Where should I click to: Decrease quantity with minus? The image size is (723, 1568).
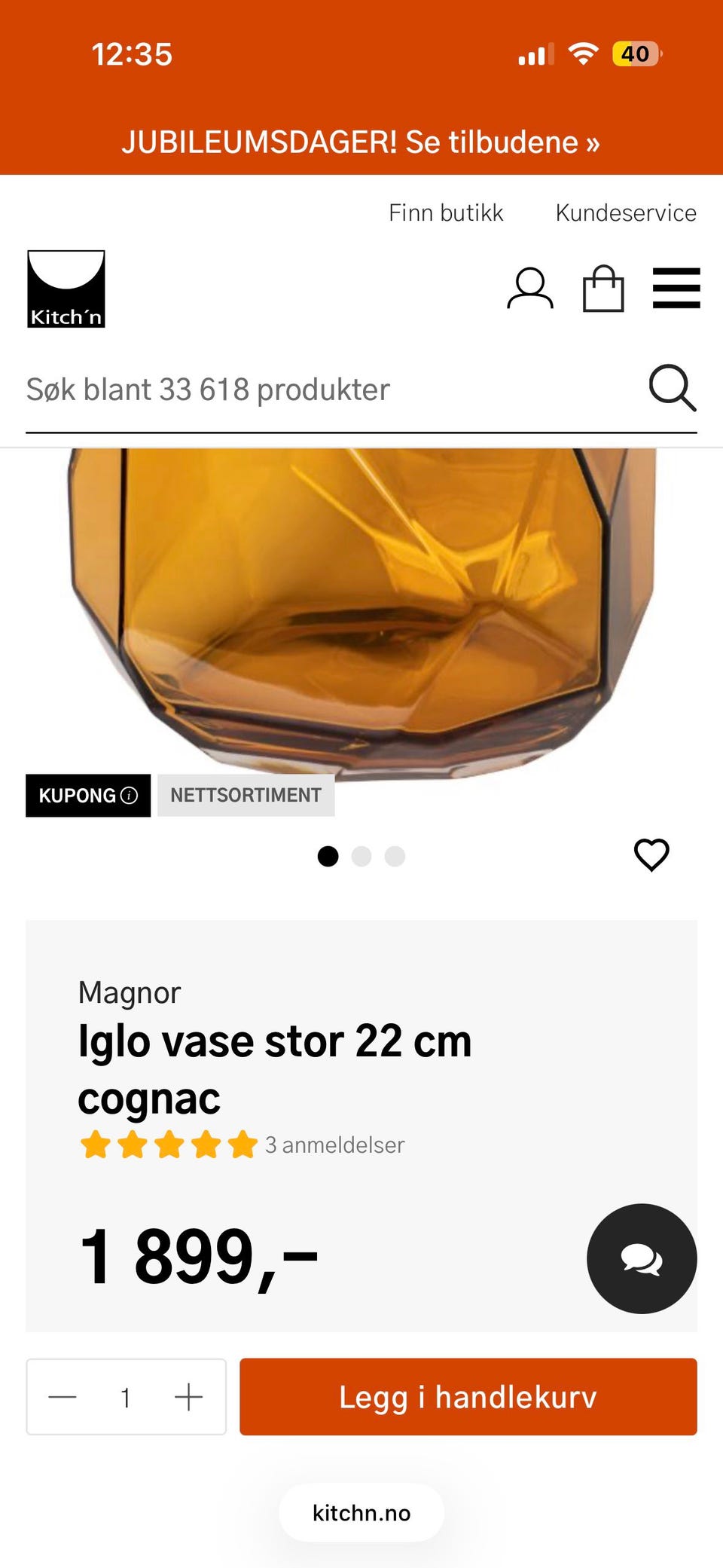click(63, 1397)
